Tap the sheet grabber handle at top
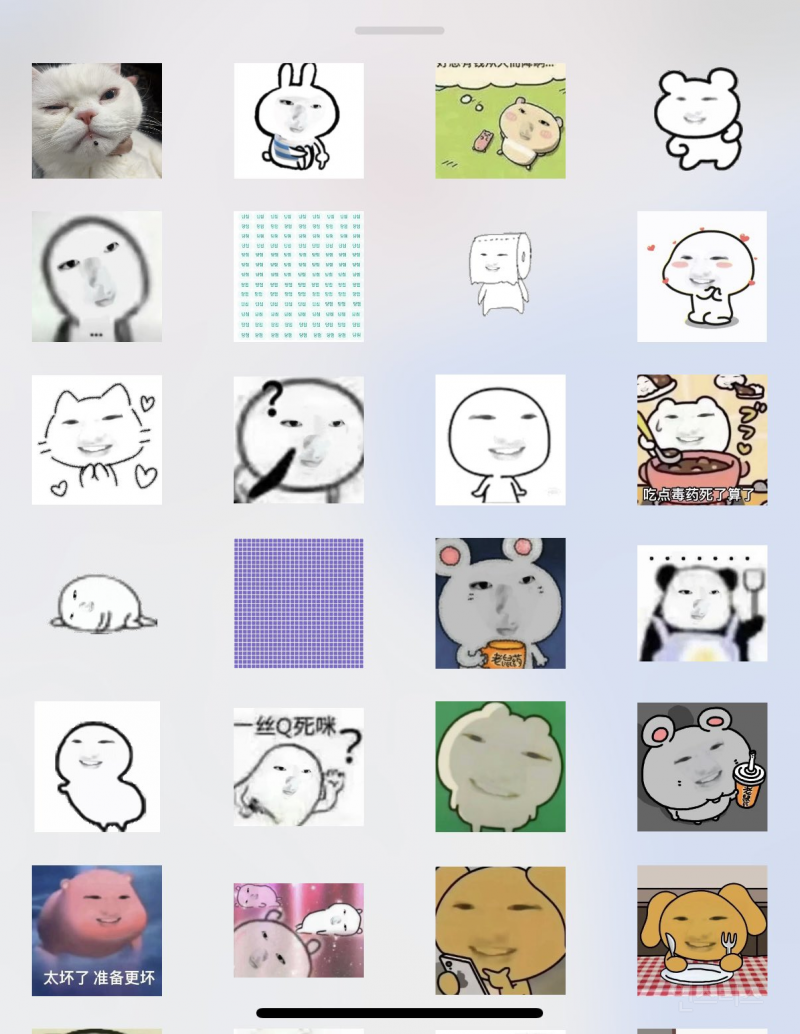 [400, 30]
